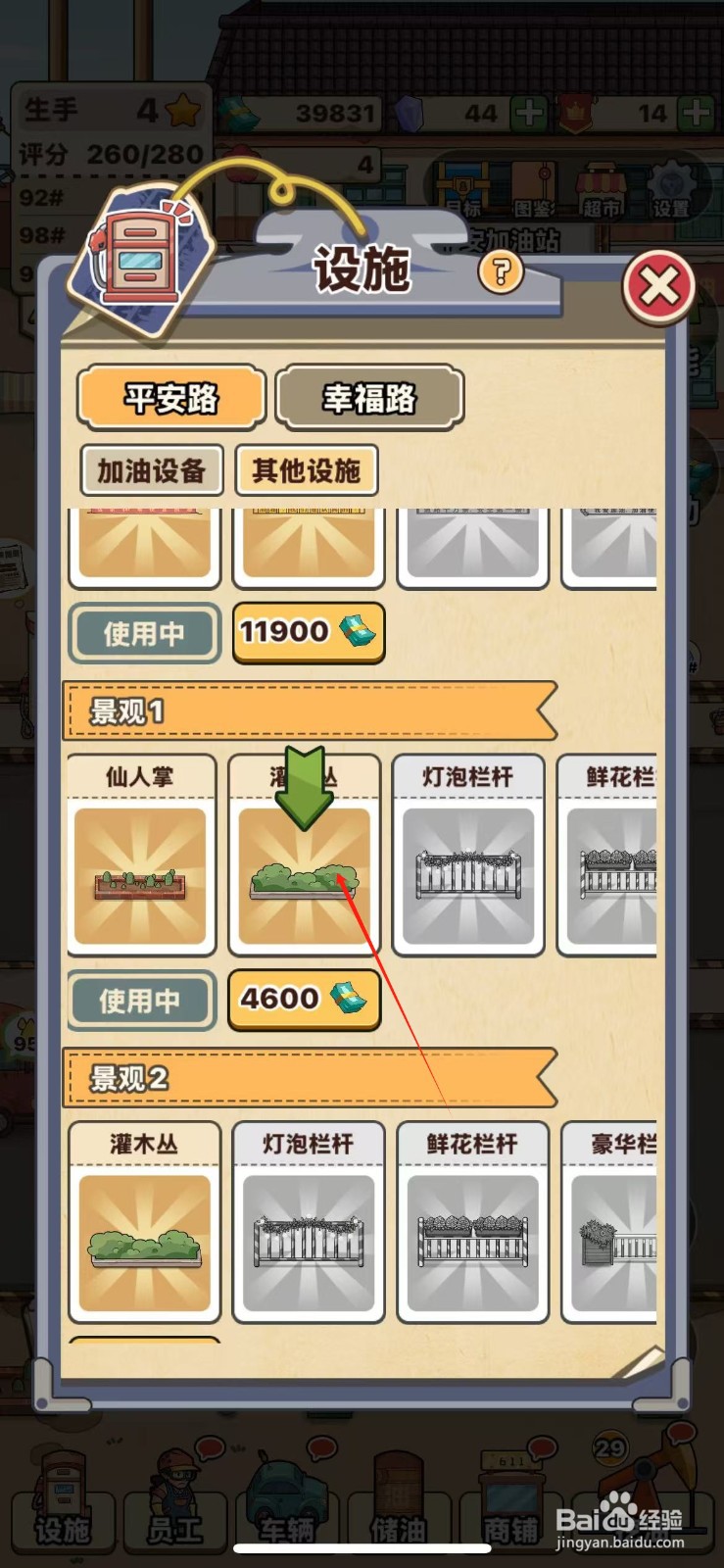Select the 灯泡栏杆 thumbnail in 景观1
The image size is (724, 1568).
[467, 868]
